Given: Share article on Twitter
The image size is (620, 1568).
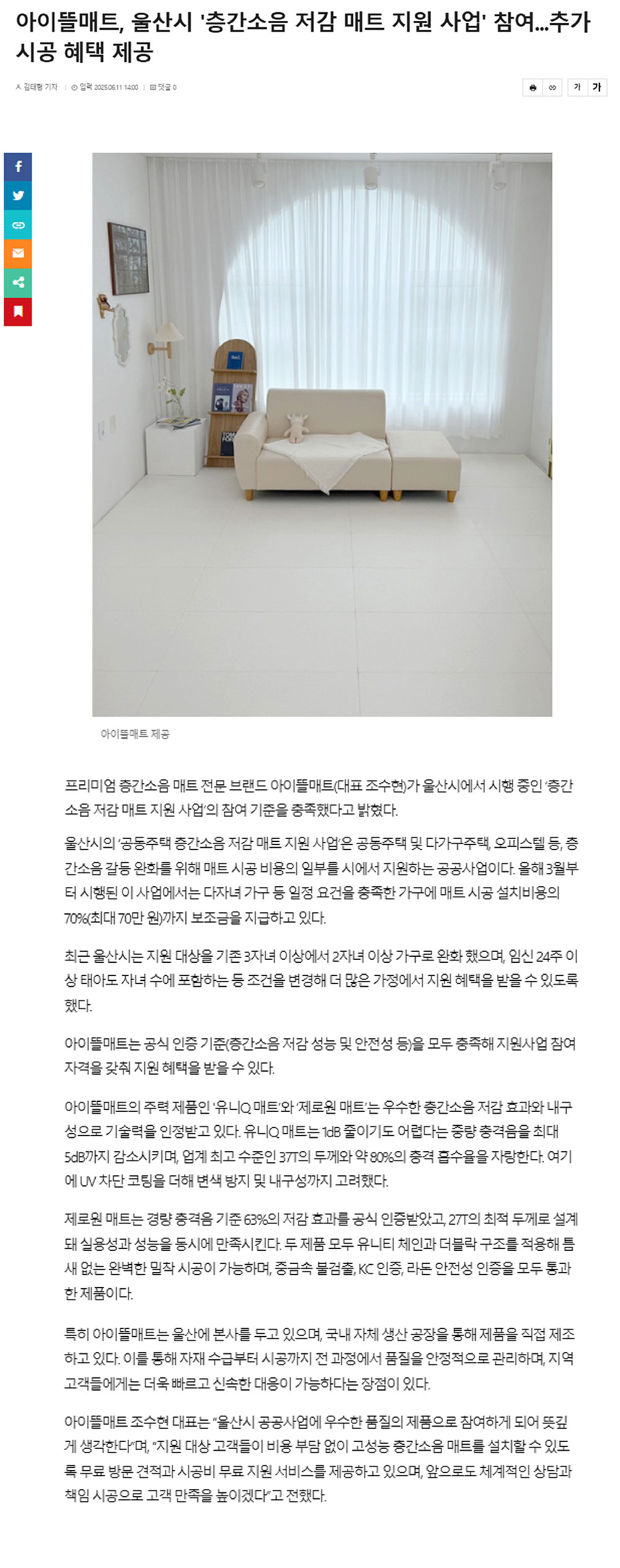Looking at the screenshot, I should coord(18,195).
